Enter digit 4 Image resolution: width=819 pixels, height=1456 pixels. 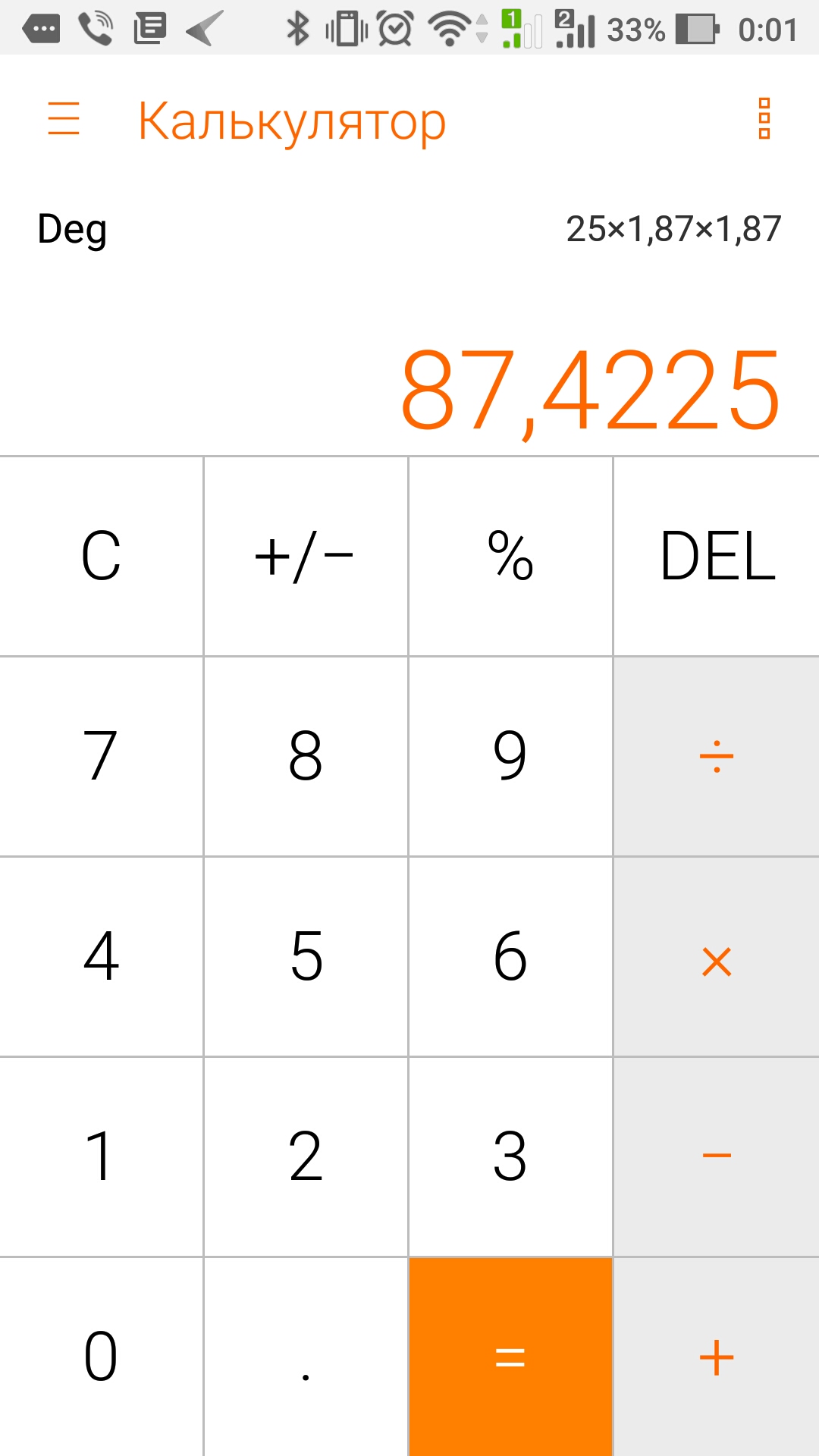click(101, 956)
